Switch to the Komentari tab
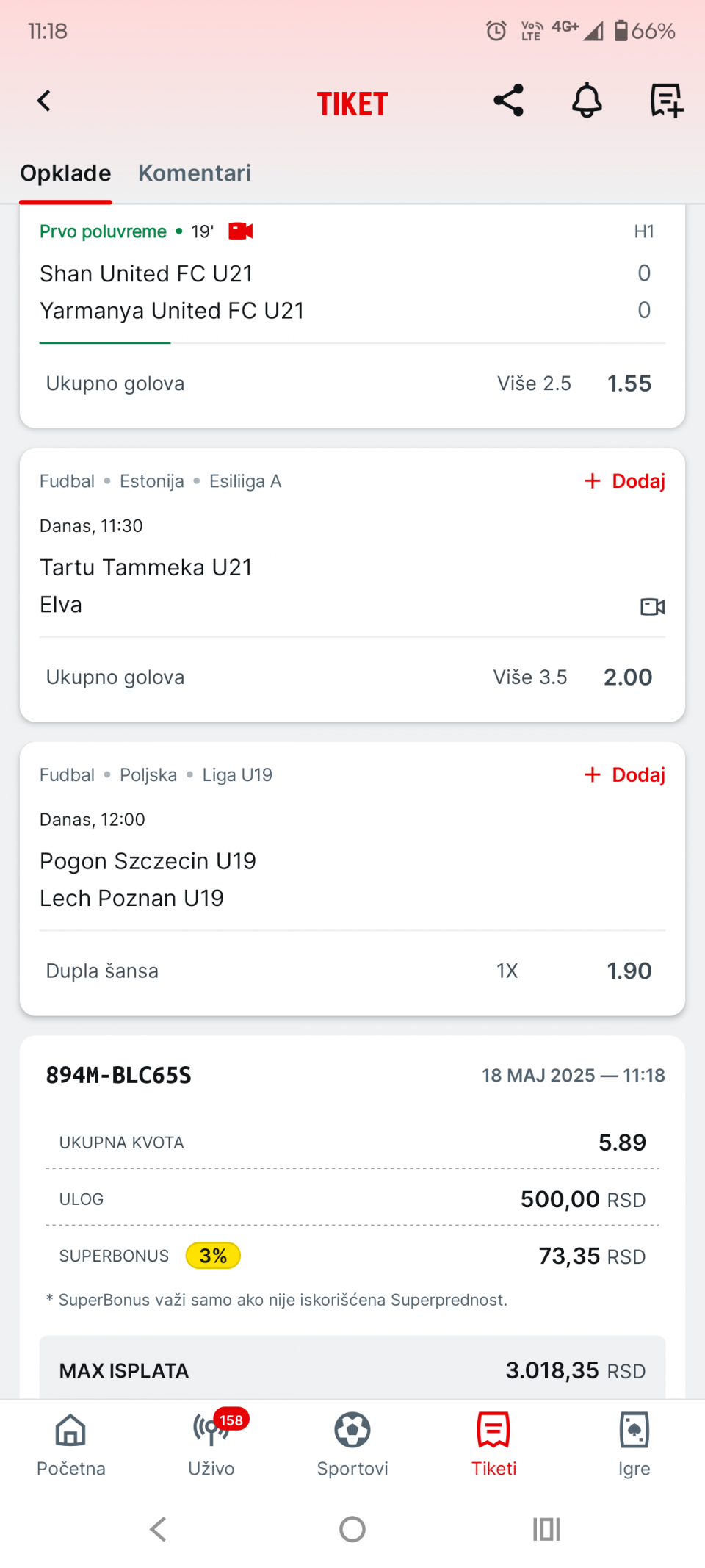Viewport: 705px width, 1568px height. click(195, 173)
